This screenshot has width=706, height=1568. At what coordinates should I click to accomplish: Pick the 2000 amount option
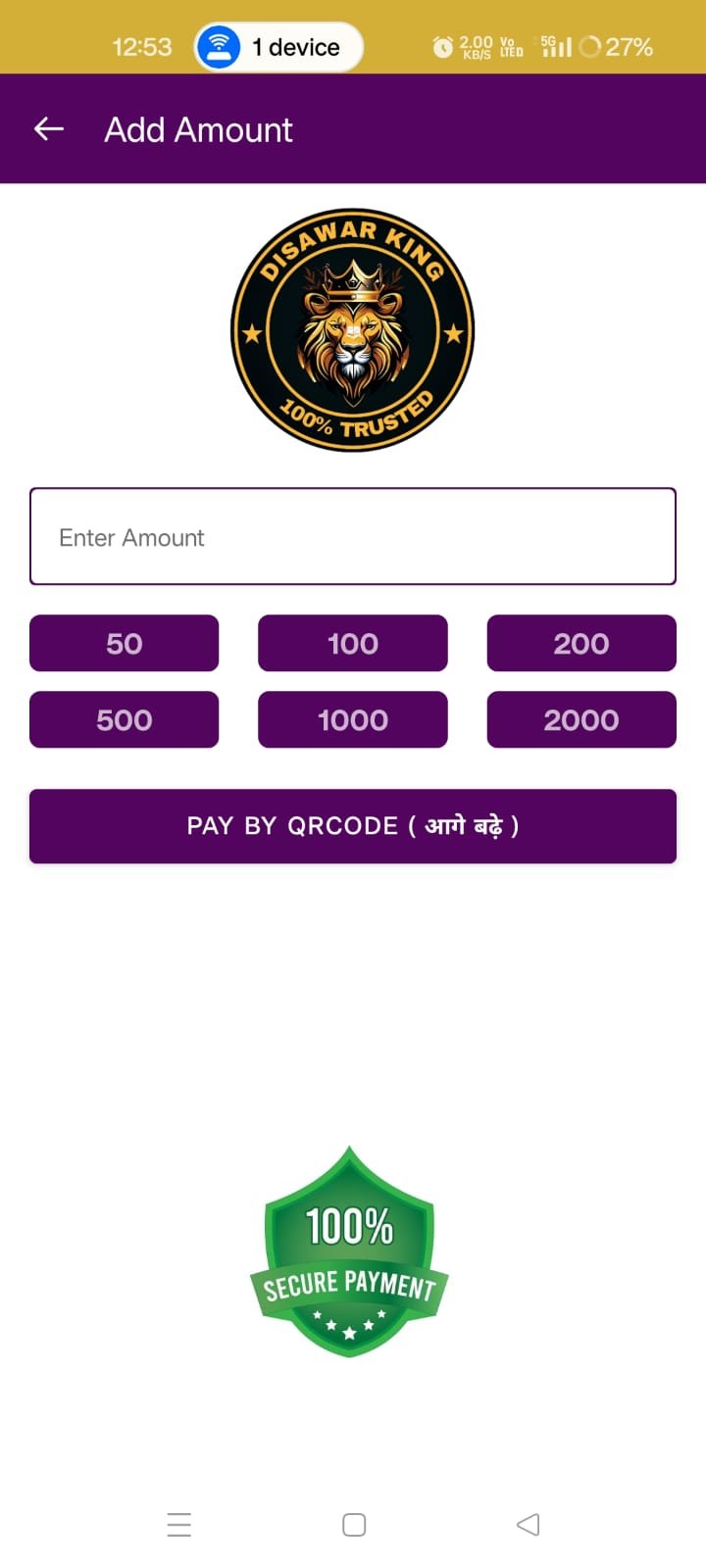pos(581,720)
